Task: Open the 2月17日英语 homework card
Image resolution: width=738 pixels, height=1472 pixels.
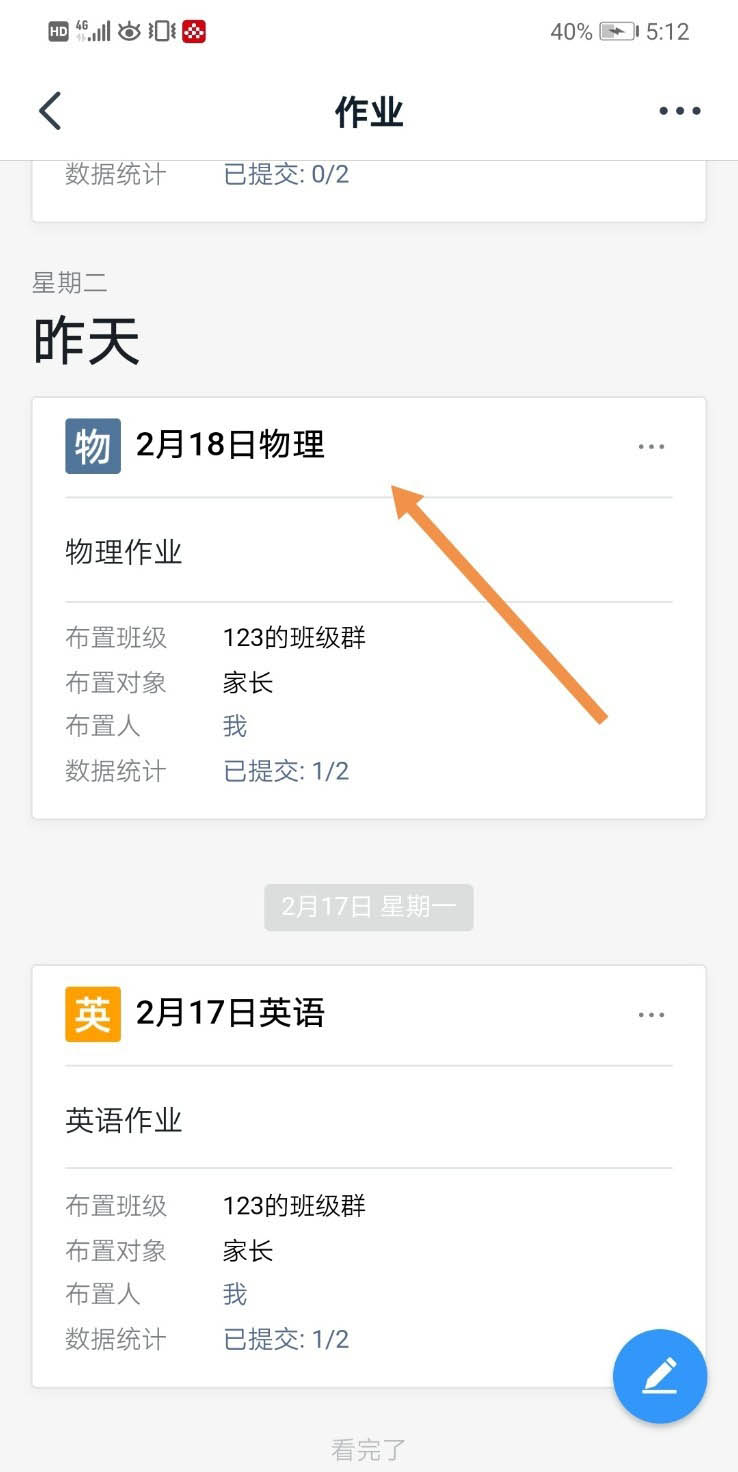Action: (x=230, y=1014)
